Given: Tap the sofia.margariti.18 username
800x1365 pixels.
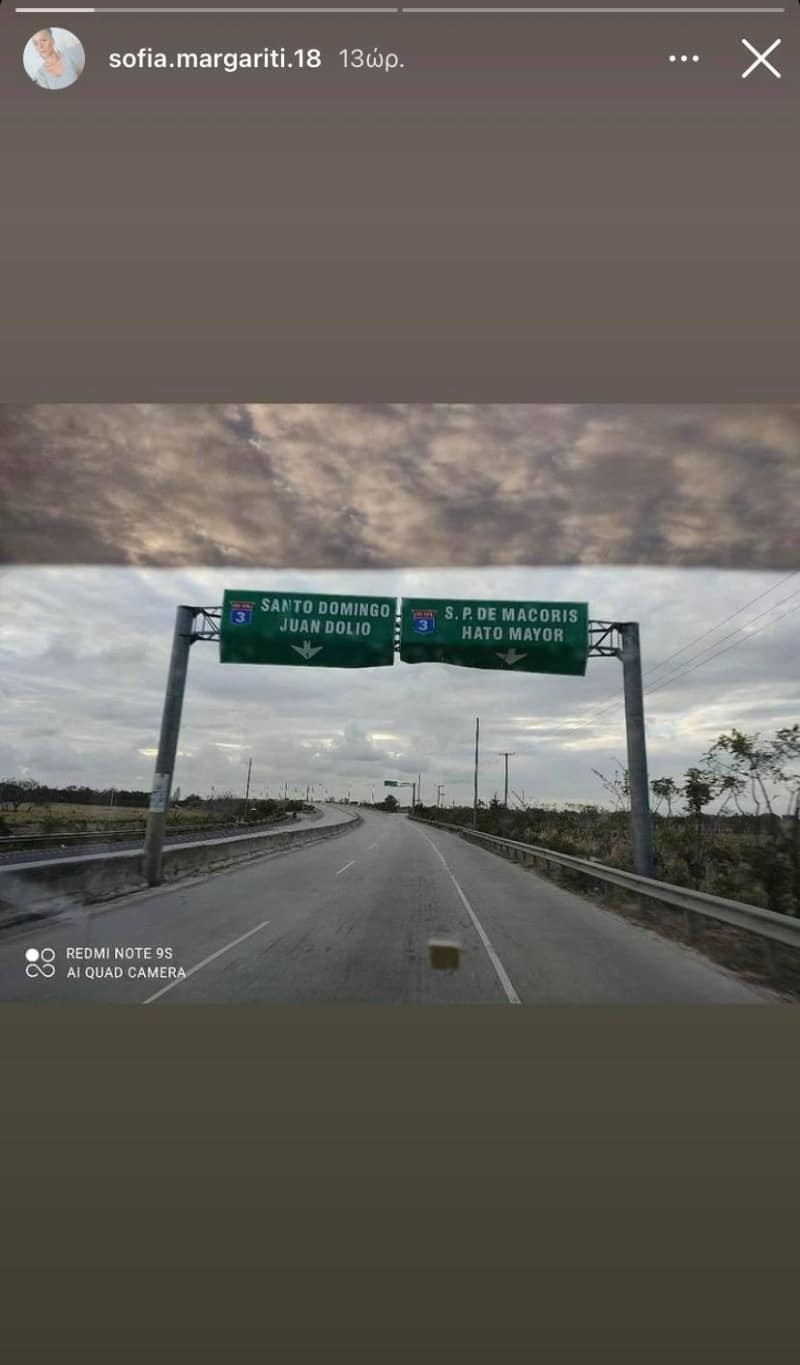Looking at the screenshot, I should coord(215,59).
